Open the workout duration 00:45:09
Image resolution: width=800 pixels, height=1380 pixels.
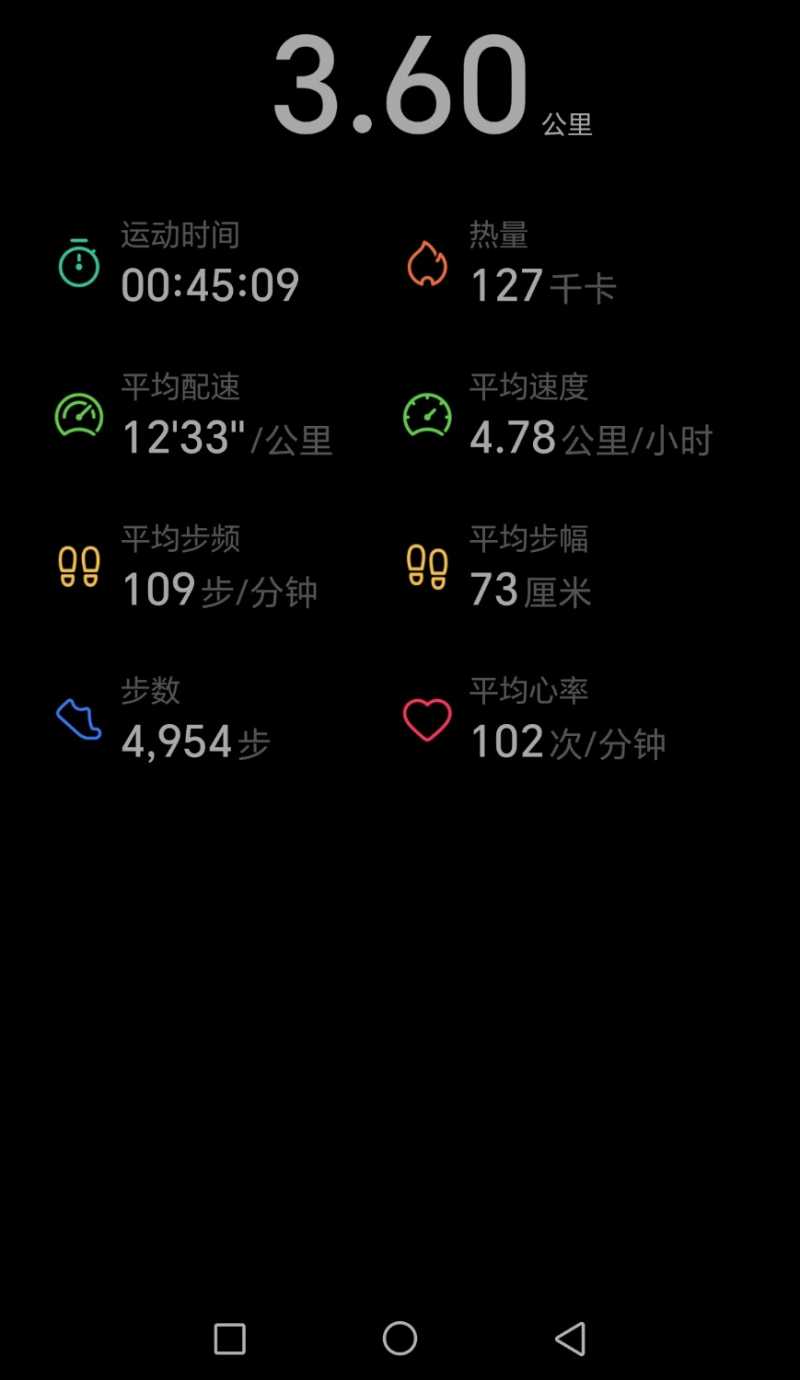(209, 286)
